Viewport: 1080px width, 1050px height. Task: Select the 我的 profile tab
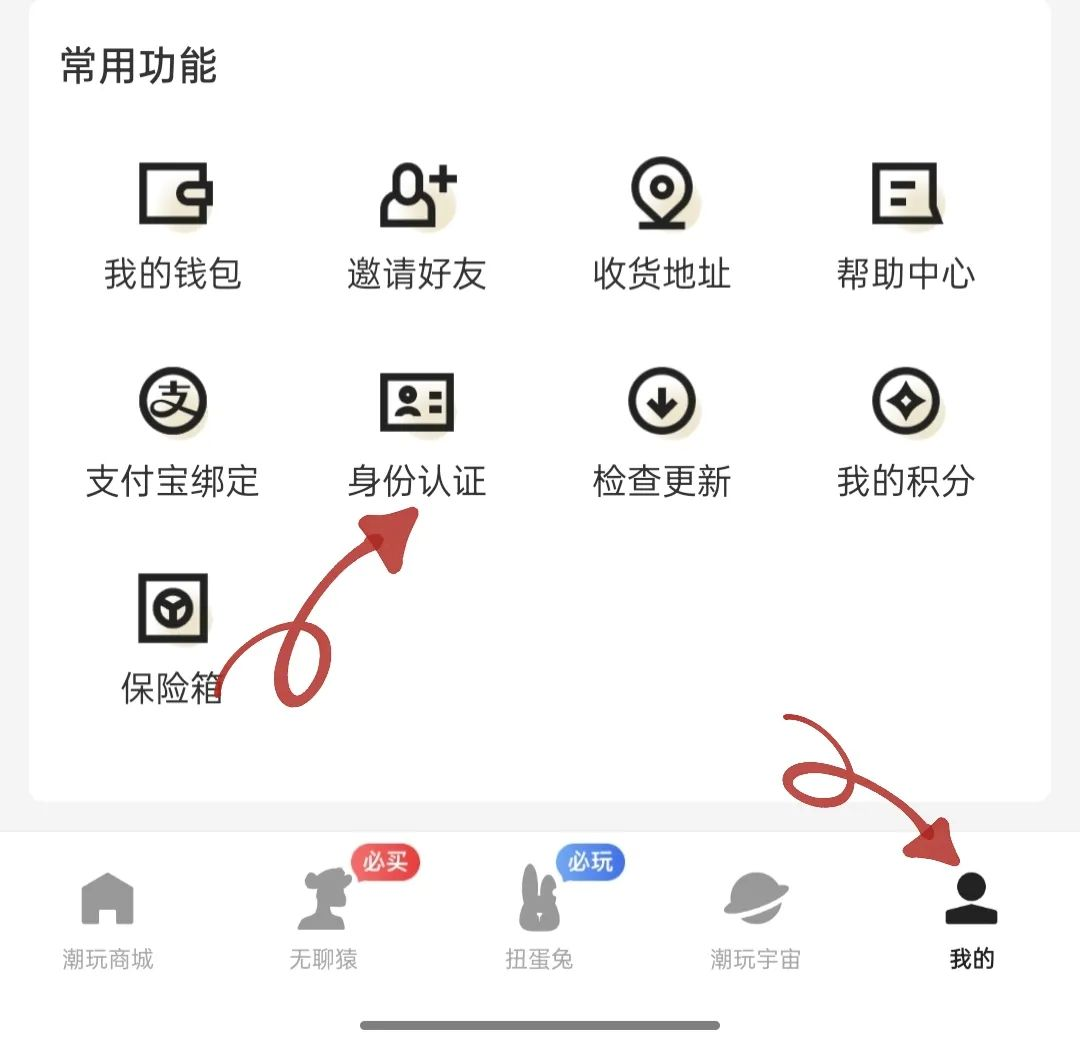coord(971,920)
